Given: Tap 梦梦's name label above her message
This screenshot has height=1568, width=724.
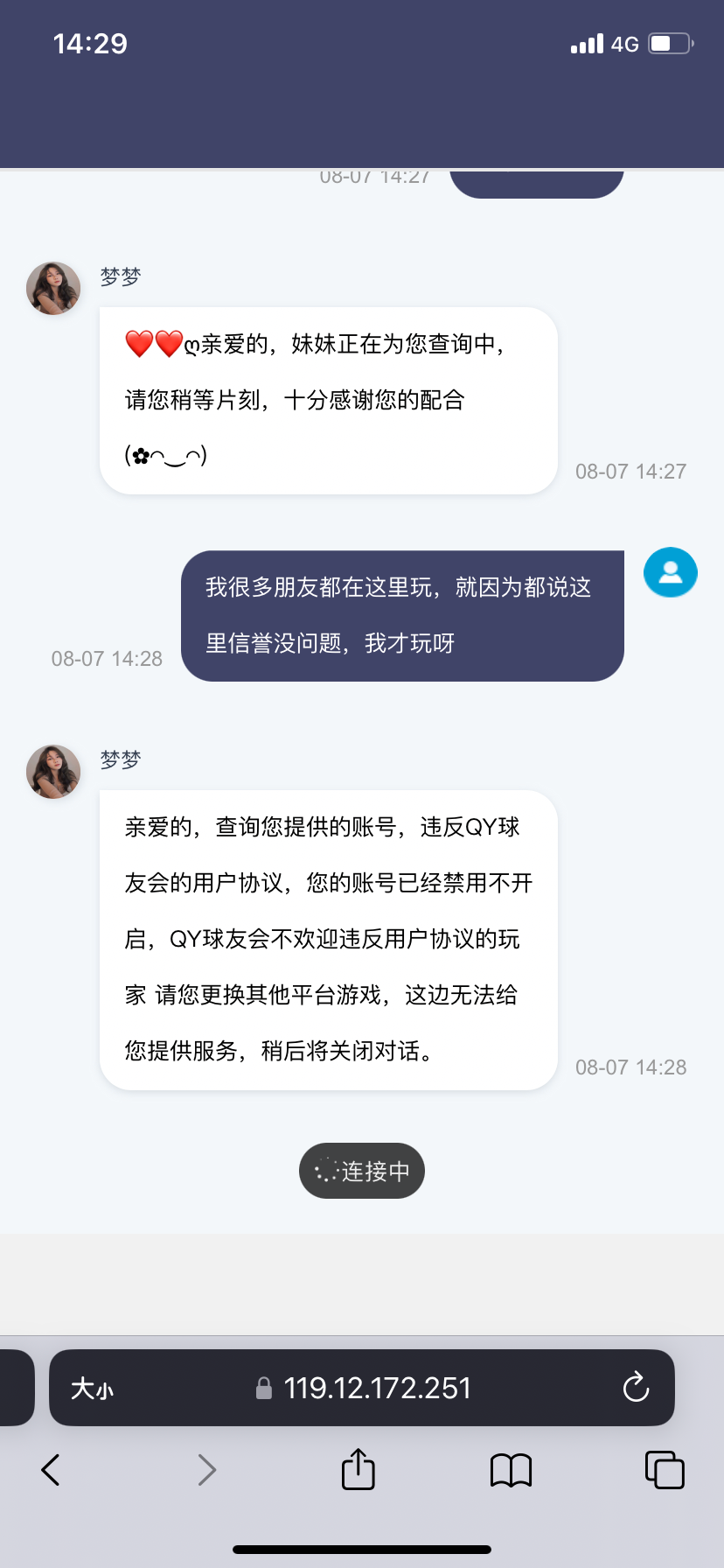Looking at the screenshot, I should [x=120, y=759].
